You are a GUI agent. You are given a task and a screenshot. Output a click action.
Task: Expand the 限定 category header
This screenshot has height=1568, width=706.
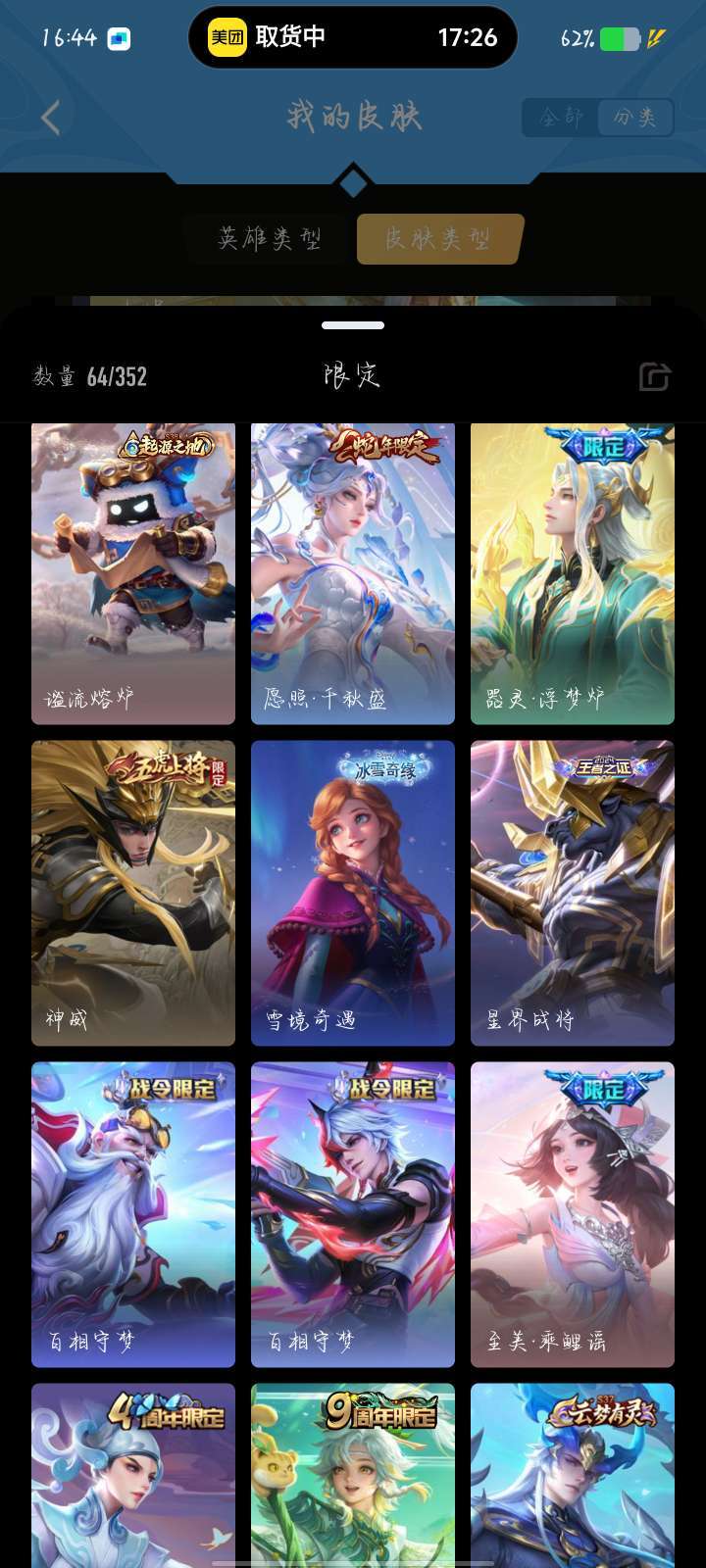click(x=352, y=374)
